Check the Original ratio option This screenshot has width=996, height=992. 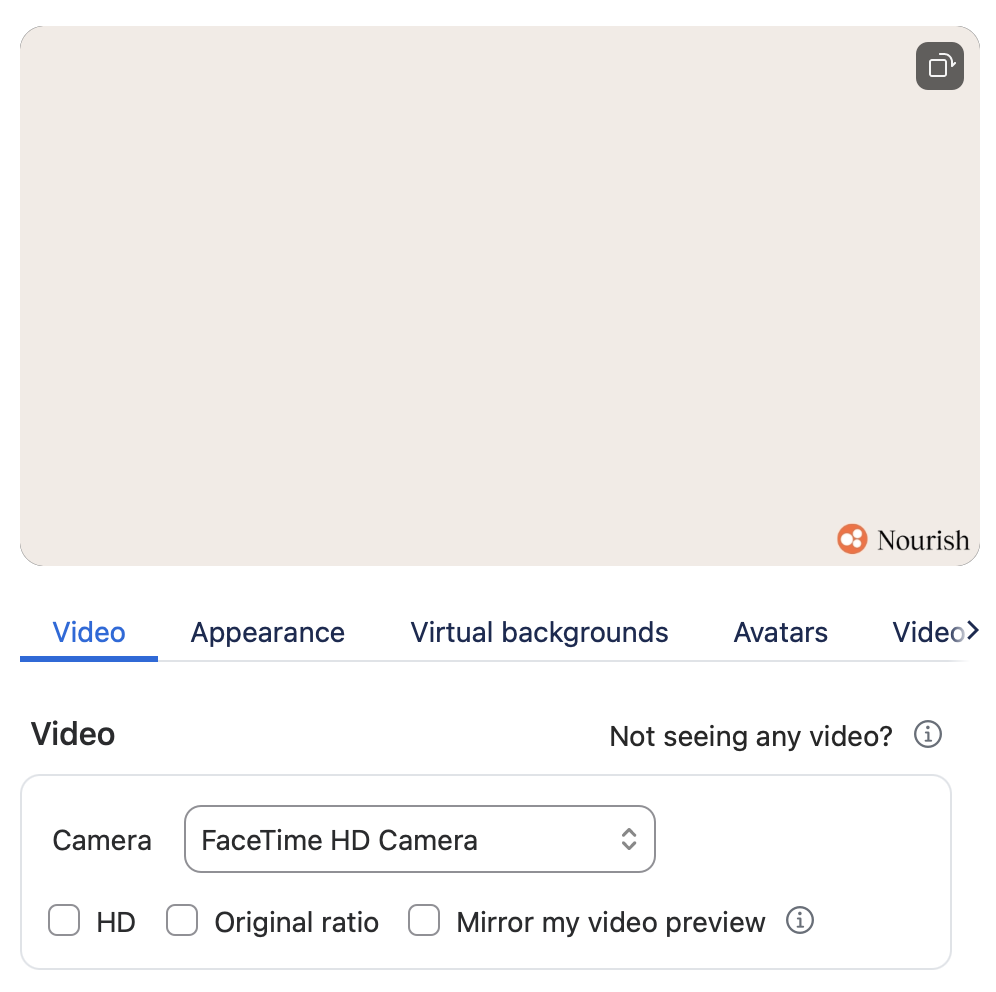(x=182, y=921)
